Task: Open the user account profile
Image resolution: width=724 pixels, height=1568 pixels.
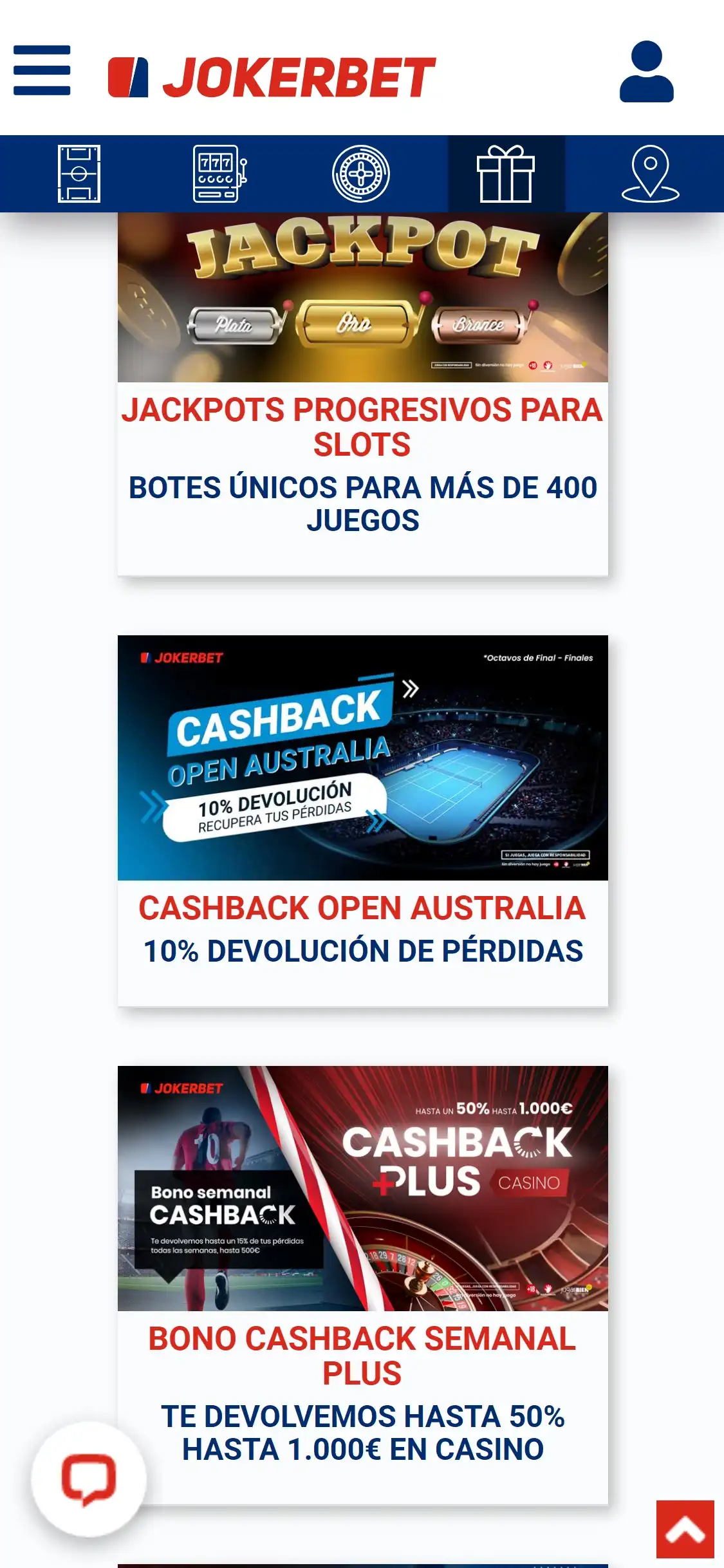Action: pos(646,71)
